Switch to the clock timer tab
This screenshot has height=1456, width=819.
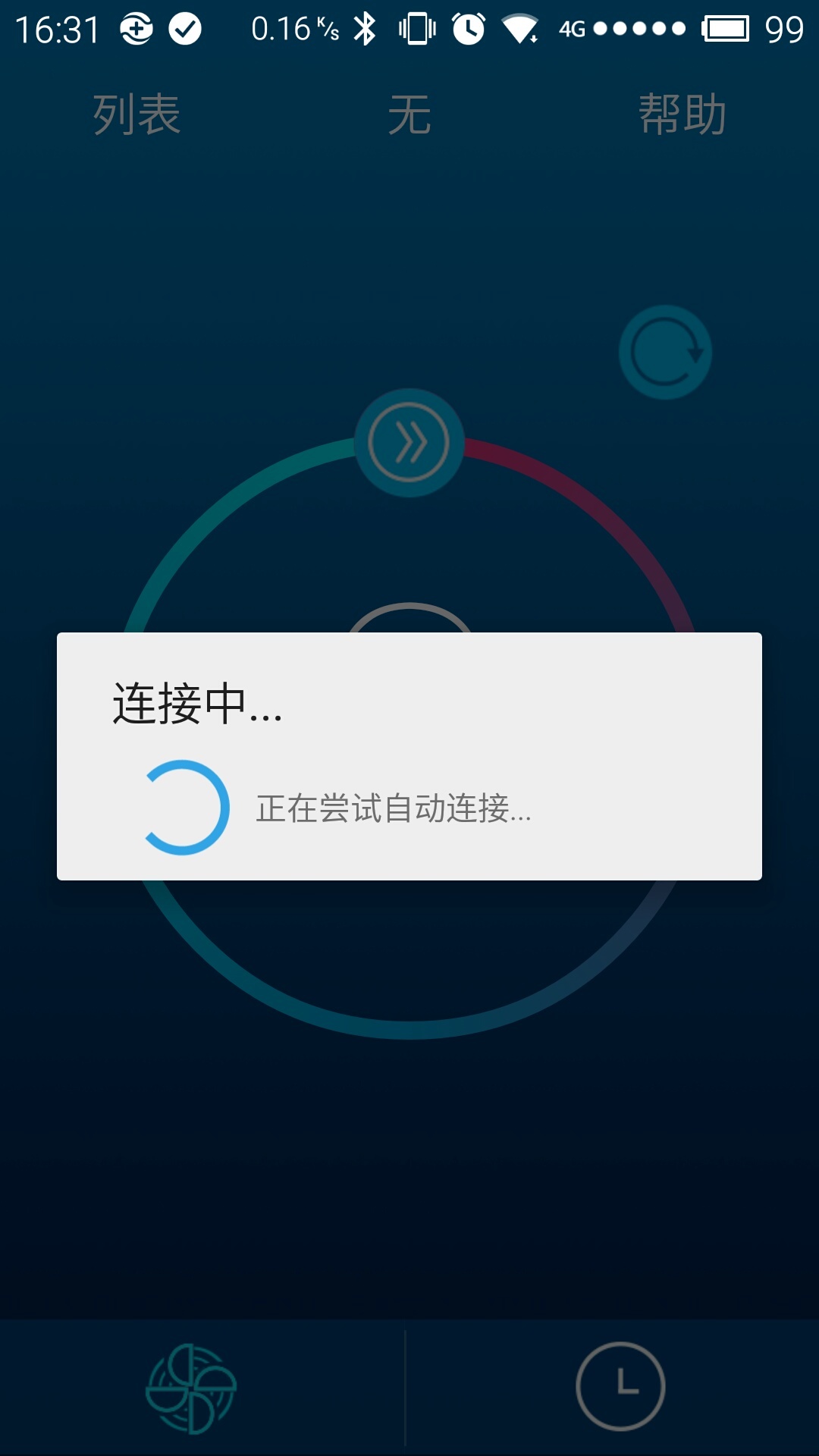click(620, 1386)
